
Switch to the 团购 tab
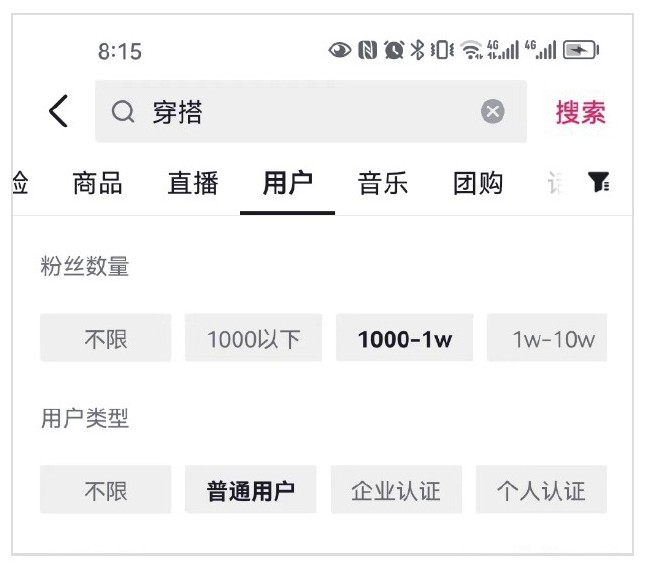pyautogui.click(x=478, y=183)
